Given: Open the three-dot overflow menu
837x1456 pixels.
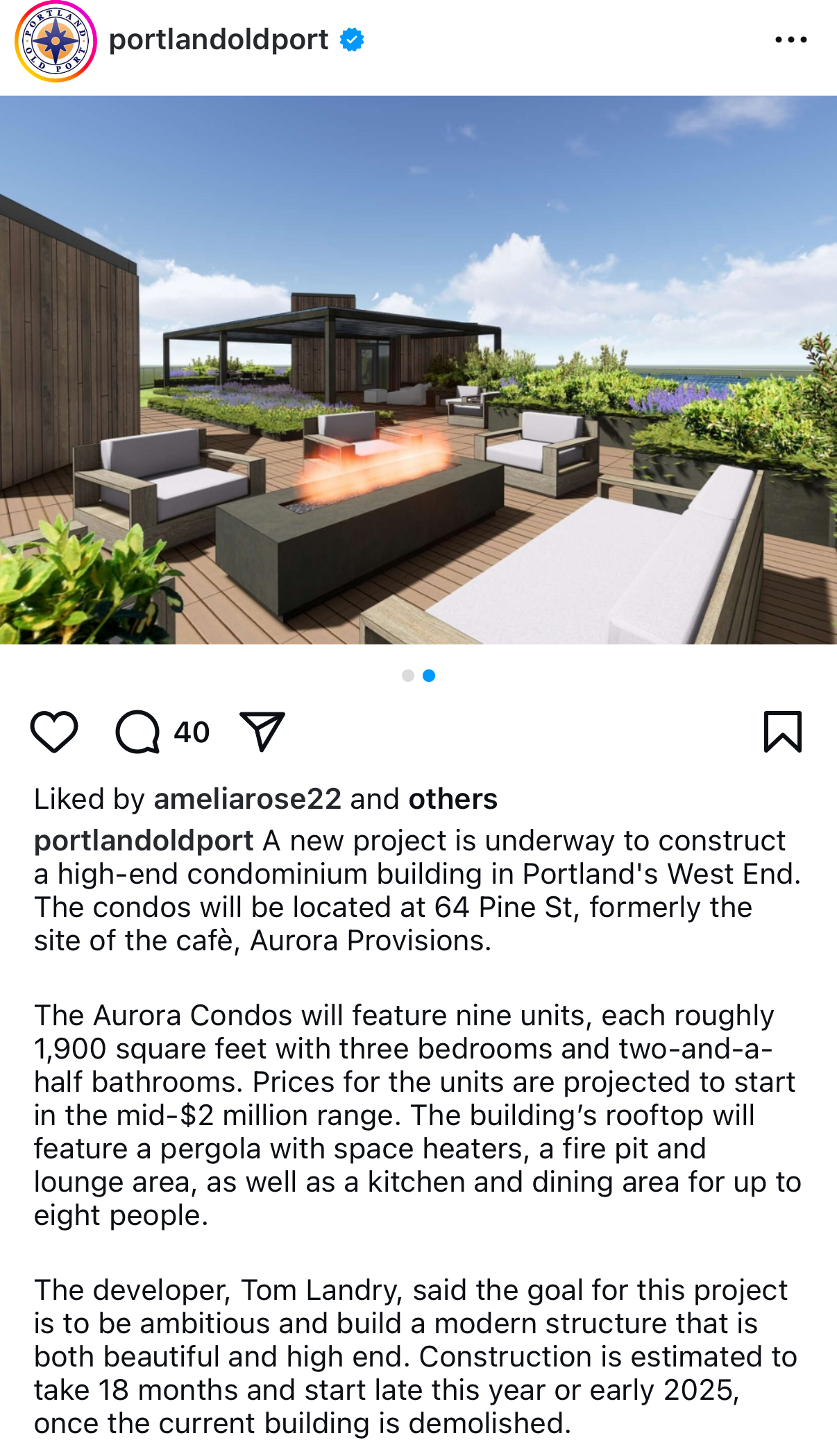Looking at the screenshot, I should (790, 40).
